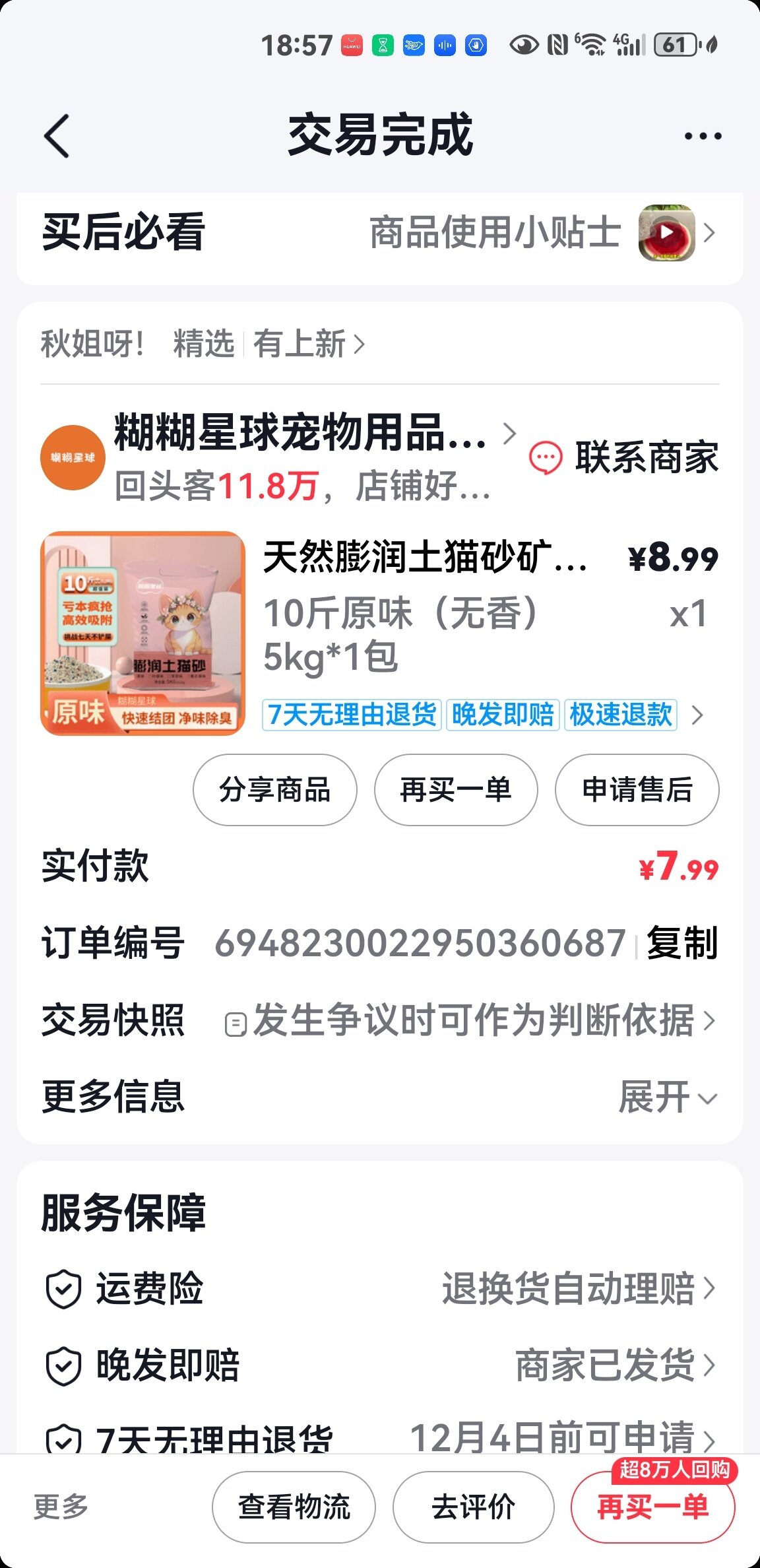Open the three-dot overflow menu
This screenshot has height=1568, width=760.
(x=702, y=137)
